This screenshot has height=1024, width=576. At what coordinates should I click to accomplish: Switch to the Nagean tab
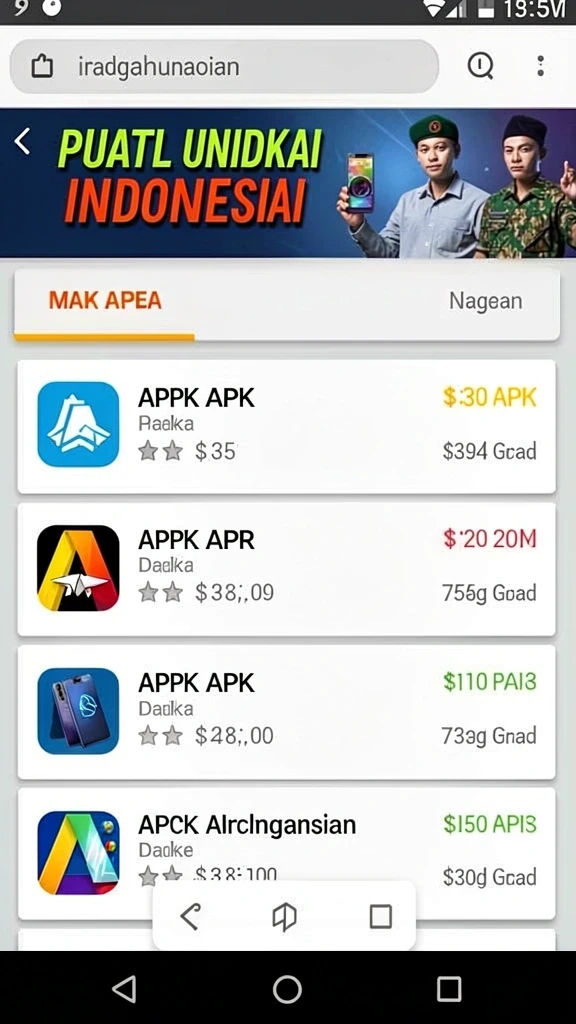pos(485,302)
